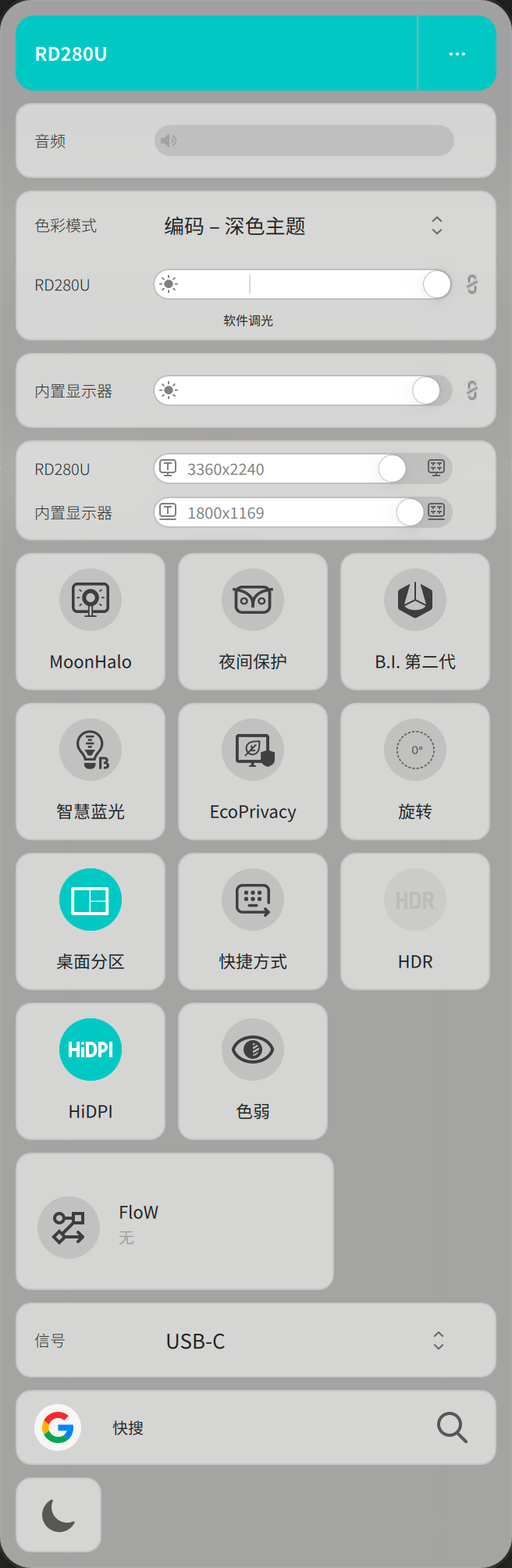This screenshot has width=512, height=1568.
Task: Tap the display list icon beside 3360x2240
Action: tap(436, 469)
